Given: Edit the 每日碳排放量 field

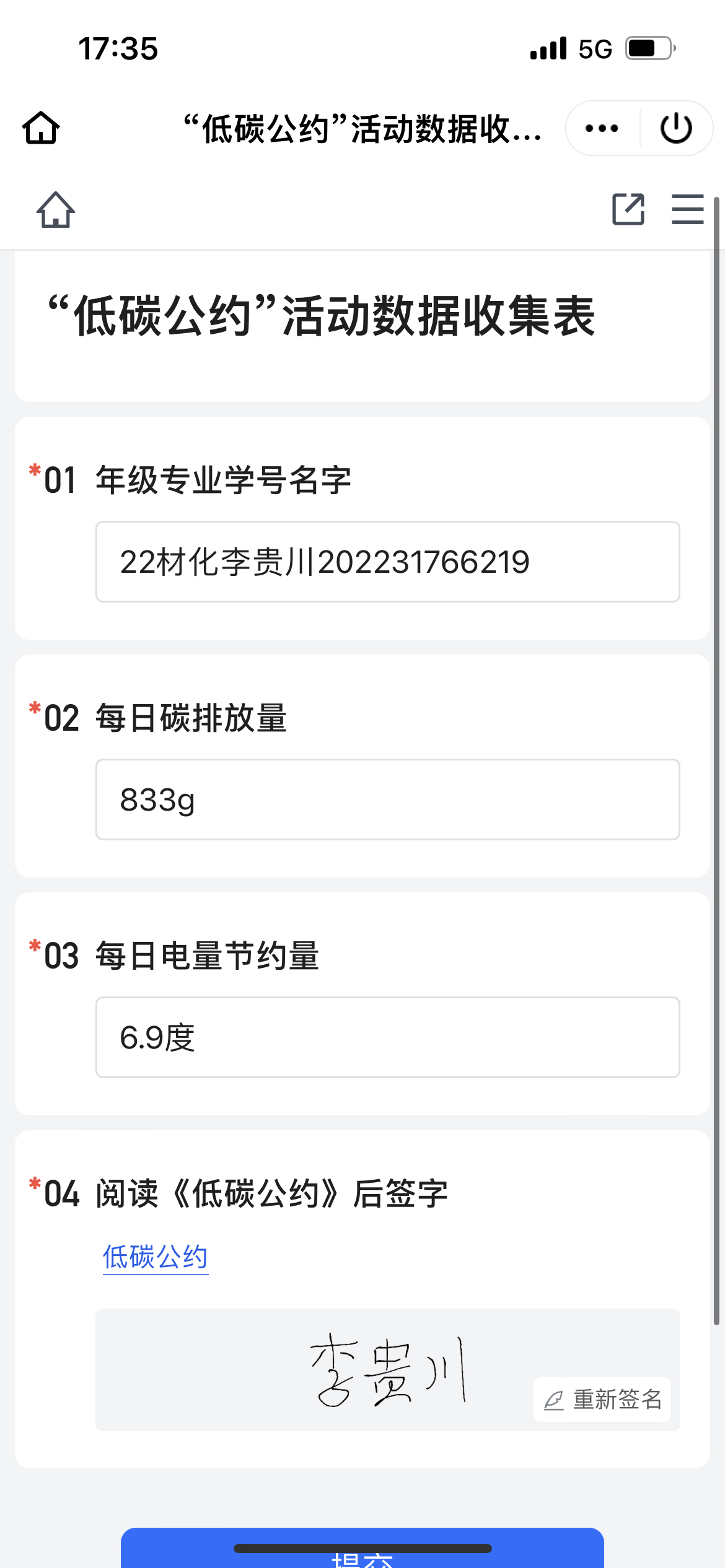Looking at the screenshot, I should tap(387, 799).
